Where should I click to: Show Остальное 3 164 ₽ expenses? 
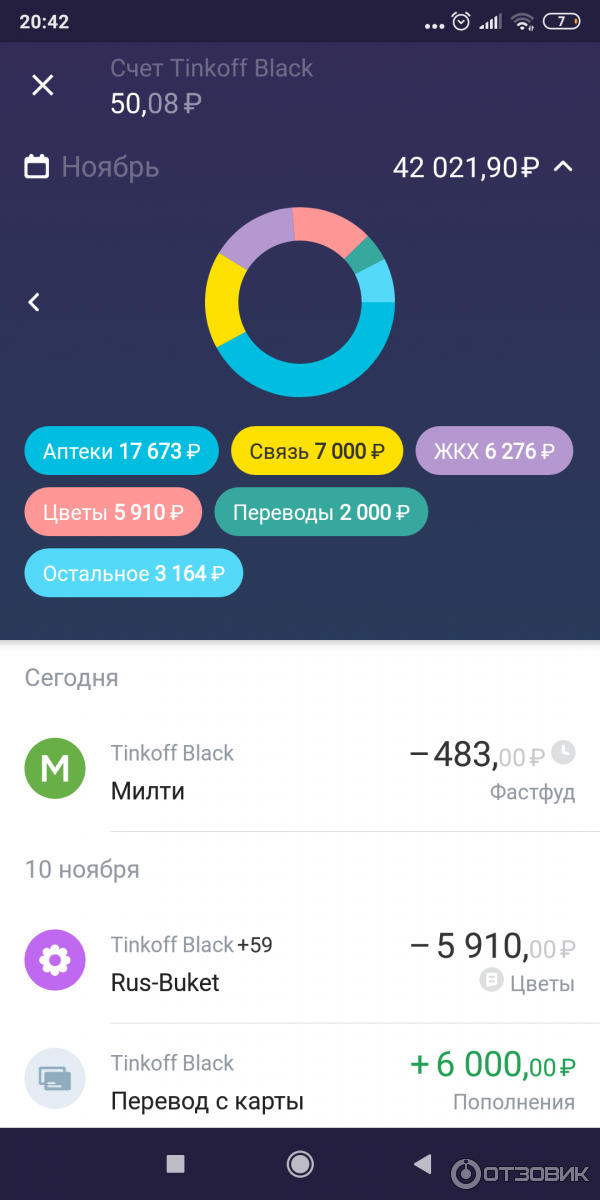[x=133, y=574]
